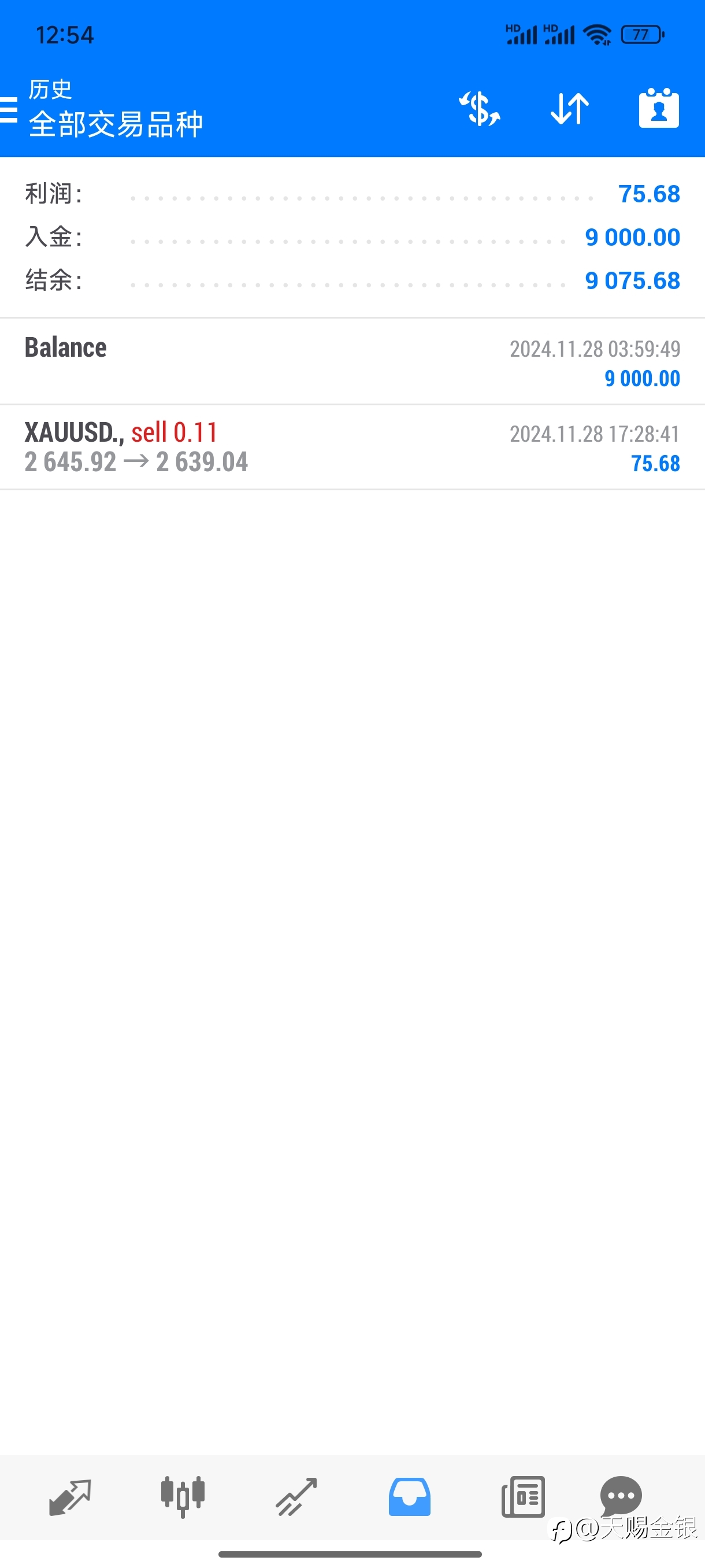The height and width of the screenshot is (1568, 705).
Task: Open the hamburger drawer menu
Action: [x=9, y=110]
